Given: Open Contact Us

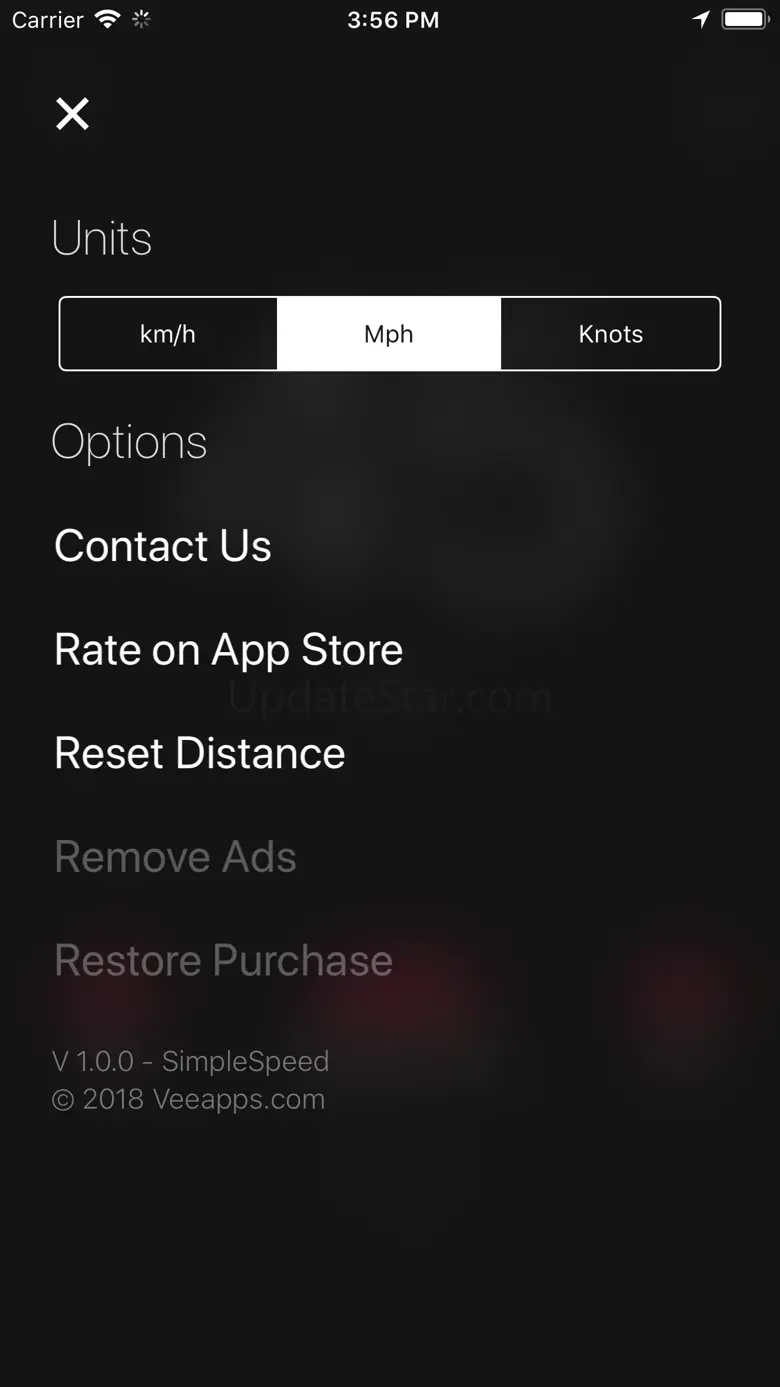Looking at the screenshot, I should [163, 546].
